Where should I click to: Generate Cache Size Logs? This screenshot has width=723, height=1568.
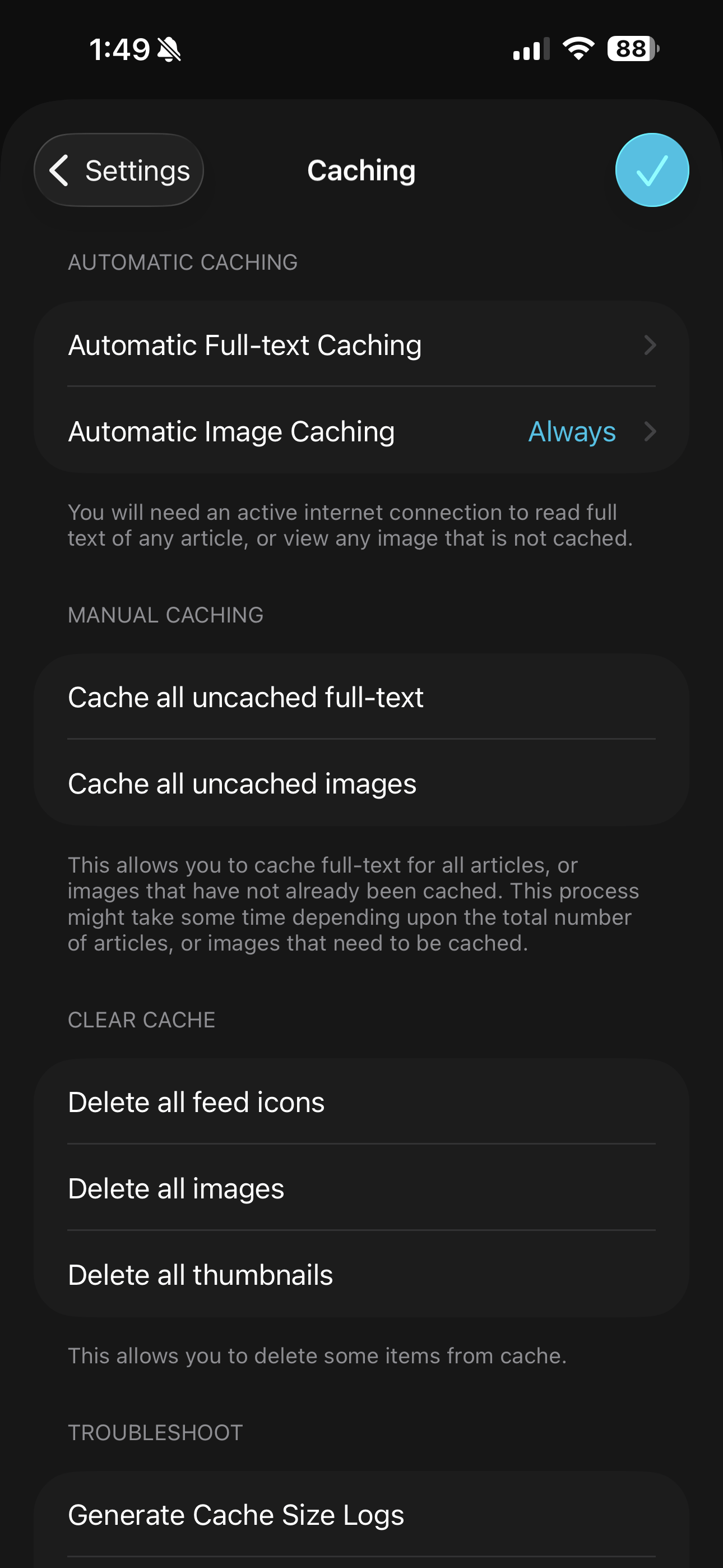pos(361,1515)
